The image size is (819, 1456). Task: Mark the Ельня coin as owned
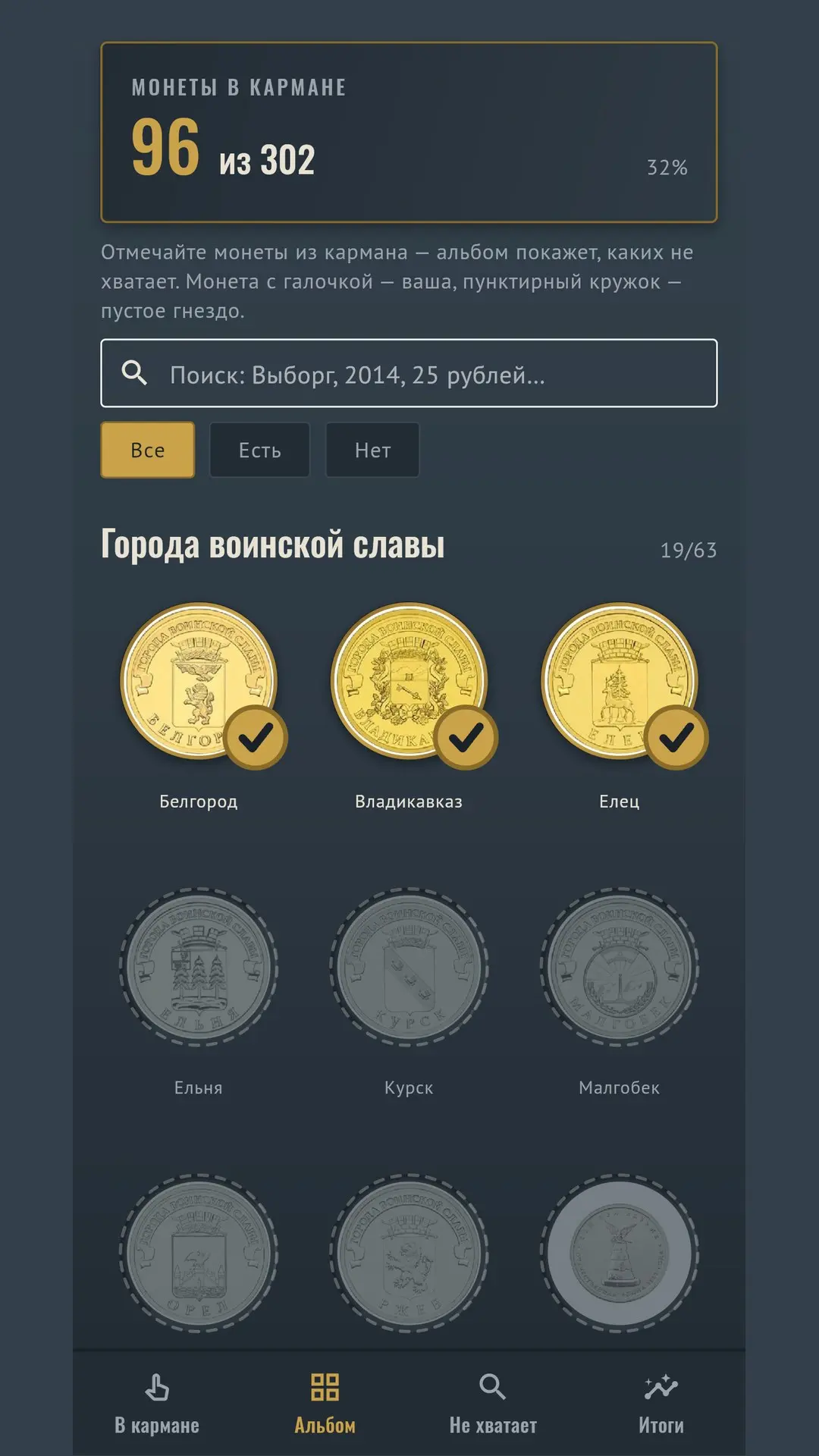click(199, 967)
